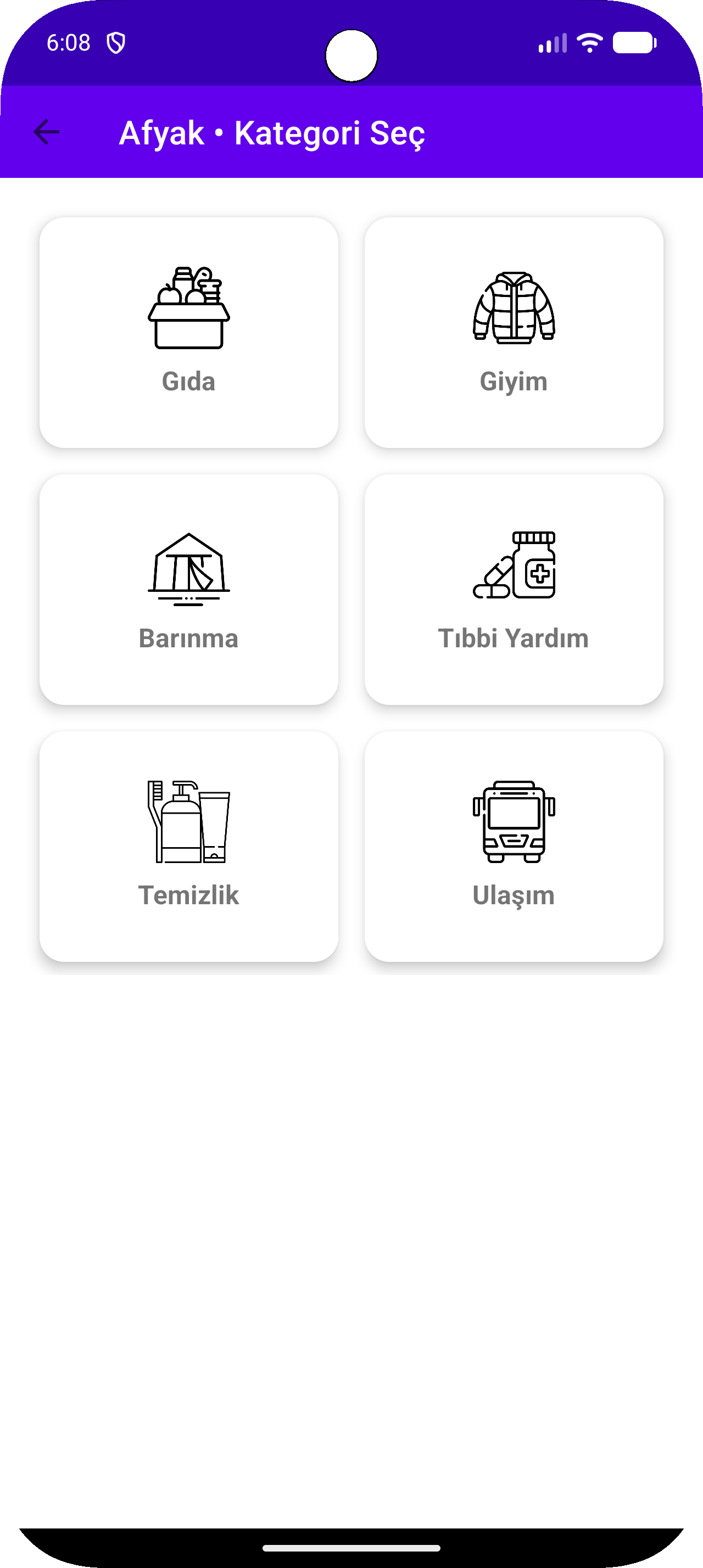
Task: Click the battery indicator icon
Action: [634, 42]
